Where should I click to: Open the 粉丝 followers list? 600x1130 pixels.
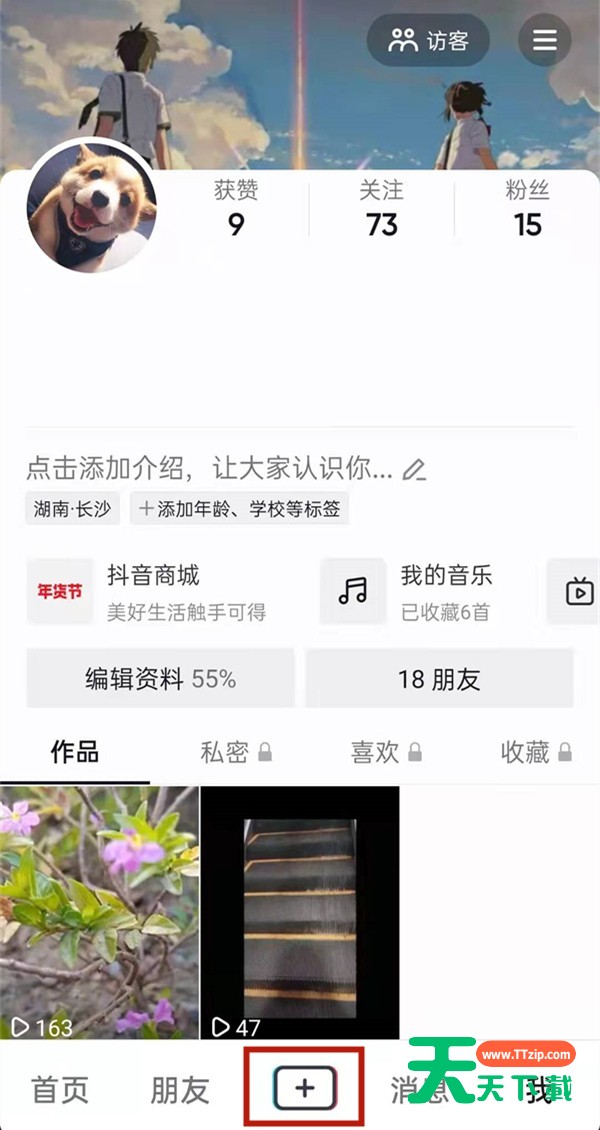527,210
